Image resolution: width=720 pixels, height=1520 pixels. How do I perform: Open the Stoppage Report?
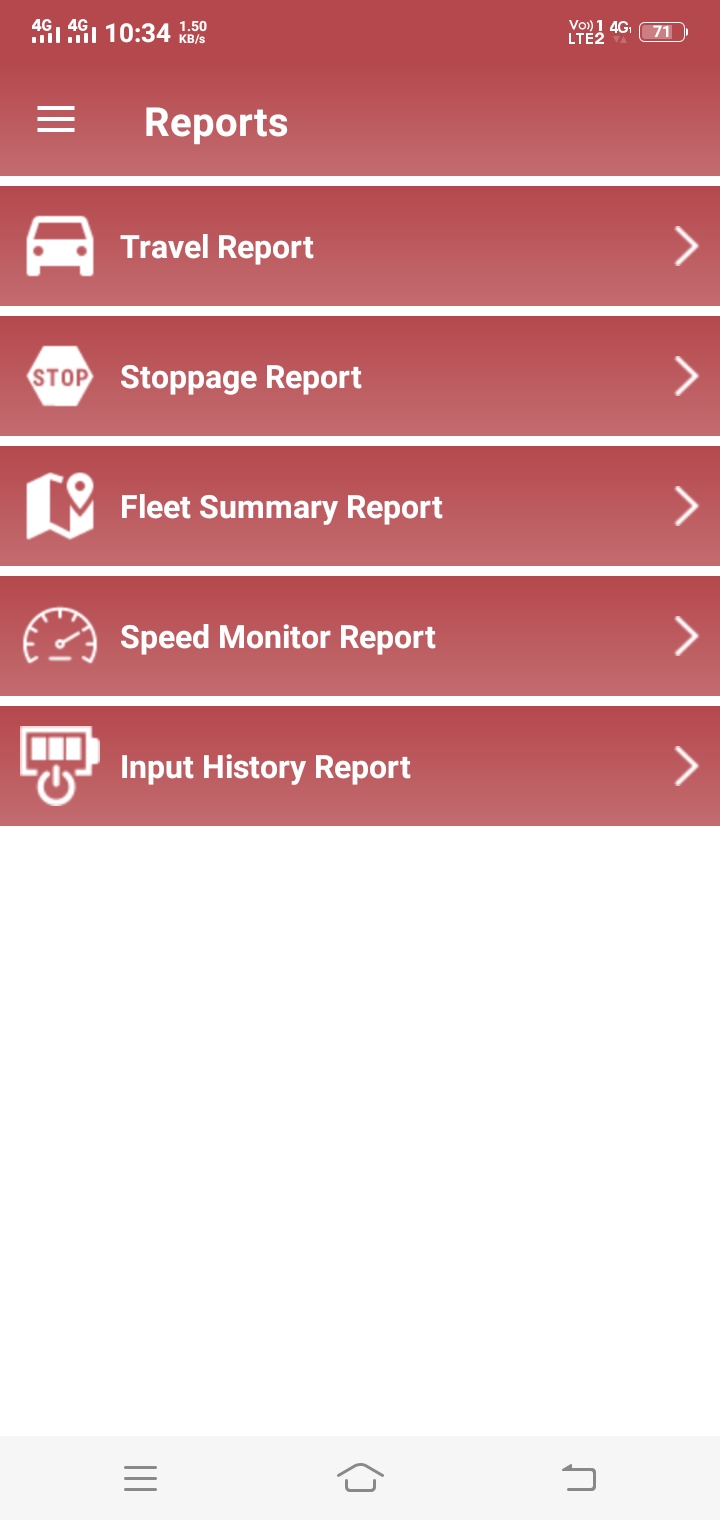[360, 376]
